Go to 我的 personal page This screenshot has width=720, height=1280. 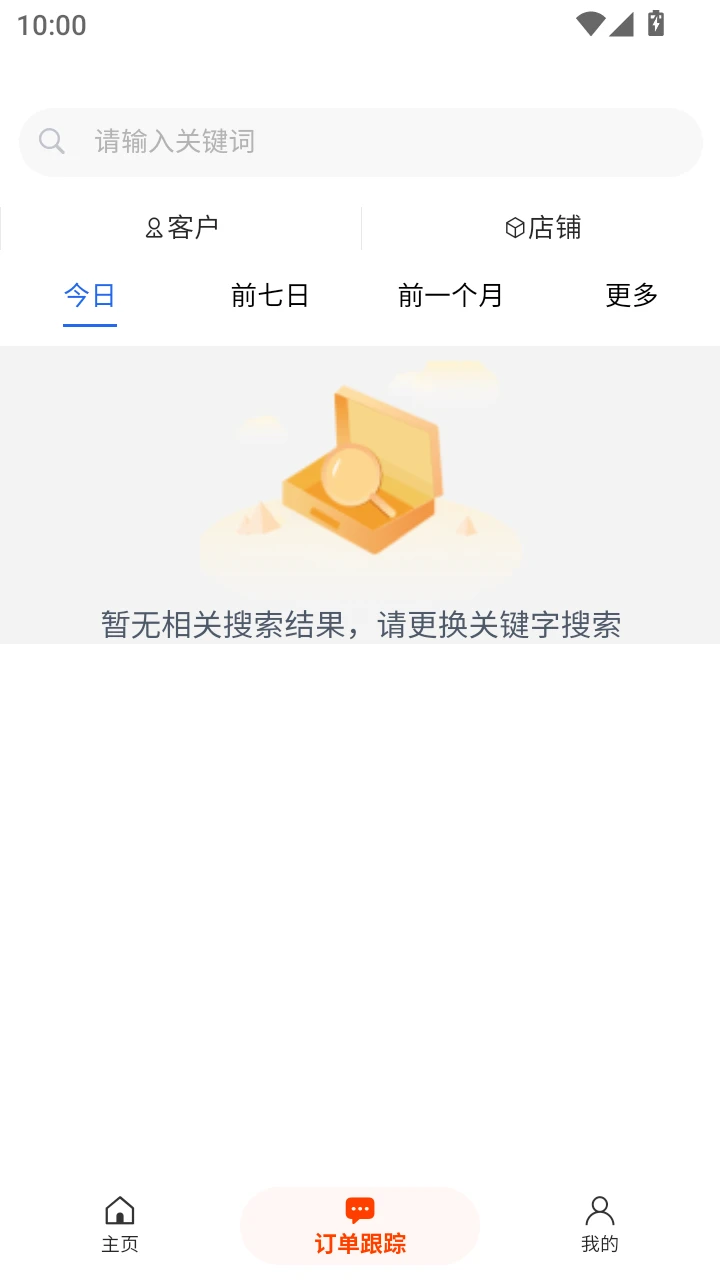[599, 1225]
